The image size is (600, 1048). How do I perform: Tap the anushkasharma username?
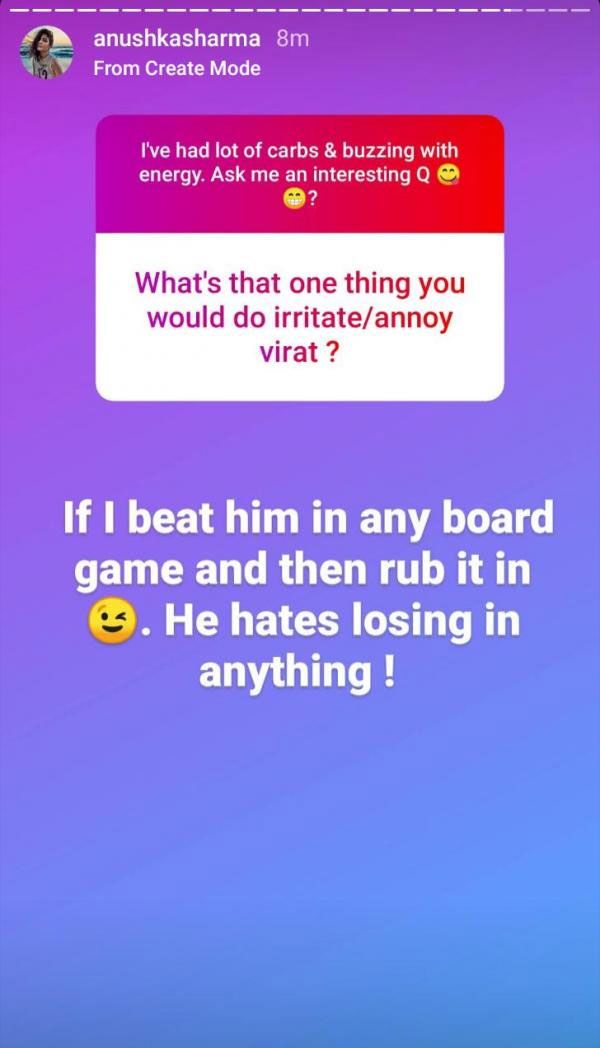pos(176,39)
